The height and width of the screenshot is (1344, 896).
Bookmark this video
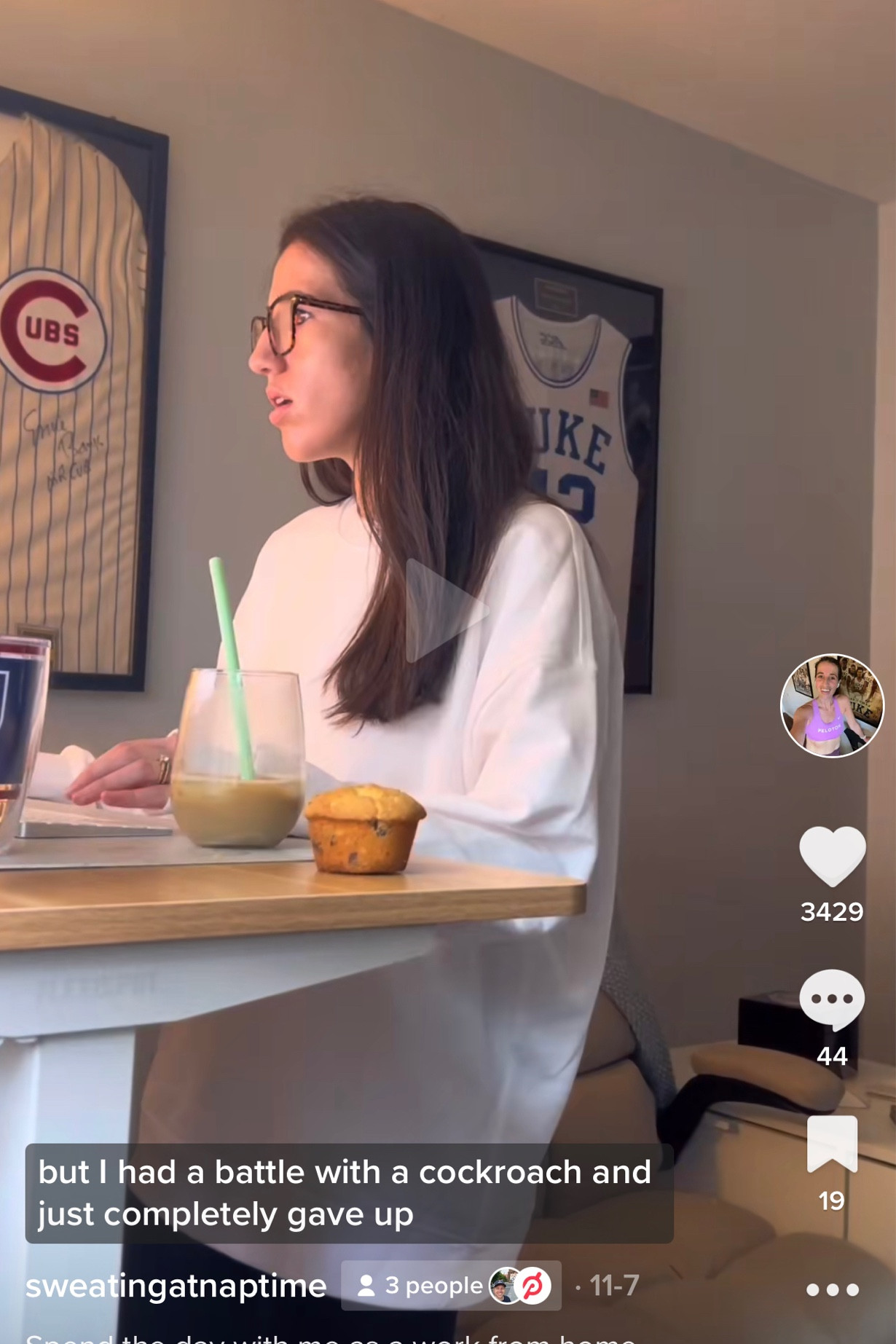(x=832, y=1144)
